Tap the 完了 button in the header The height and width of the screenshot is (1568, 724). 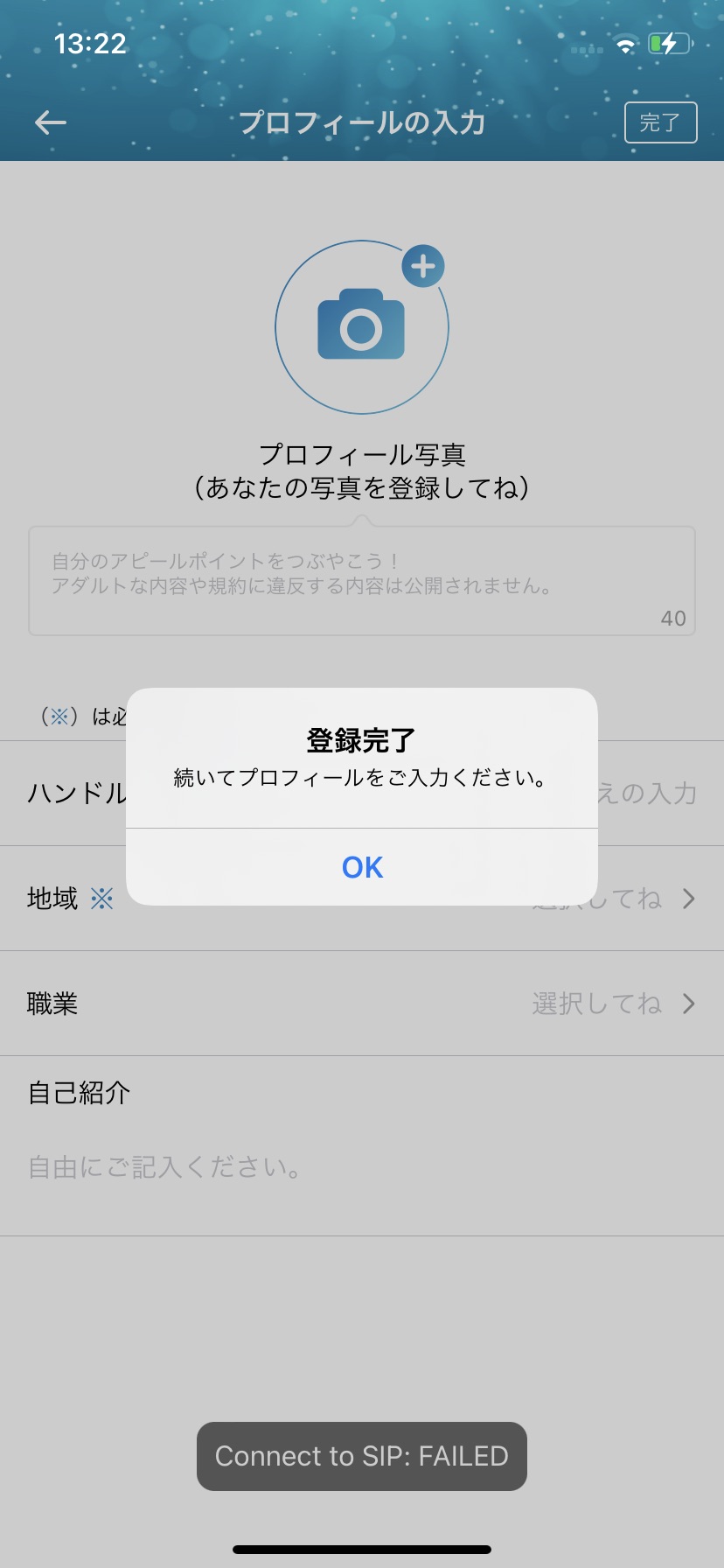[660, 122]
